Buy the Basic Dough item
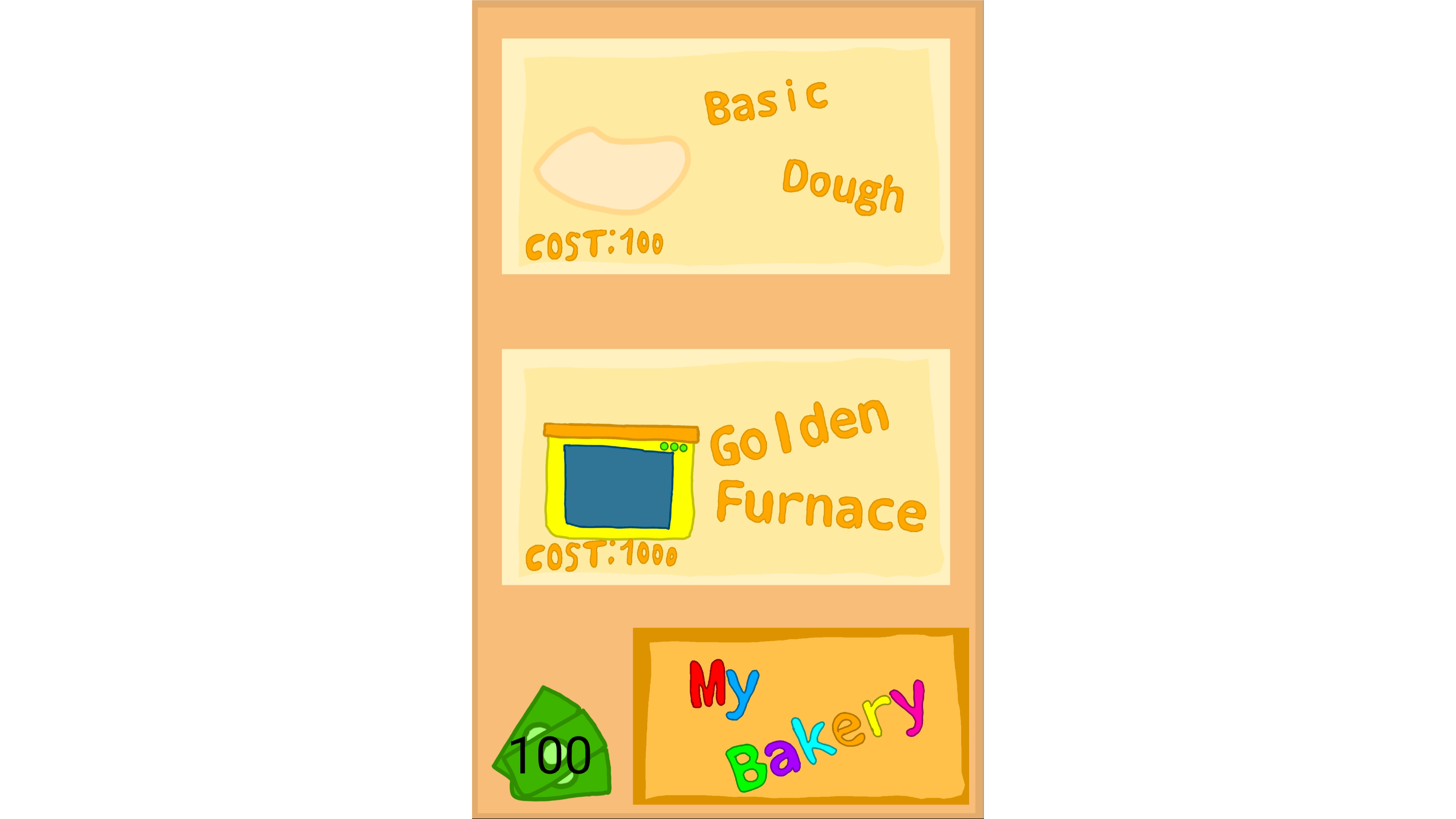Screen dimensions: 1456x819 (x=726, y=157)
